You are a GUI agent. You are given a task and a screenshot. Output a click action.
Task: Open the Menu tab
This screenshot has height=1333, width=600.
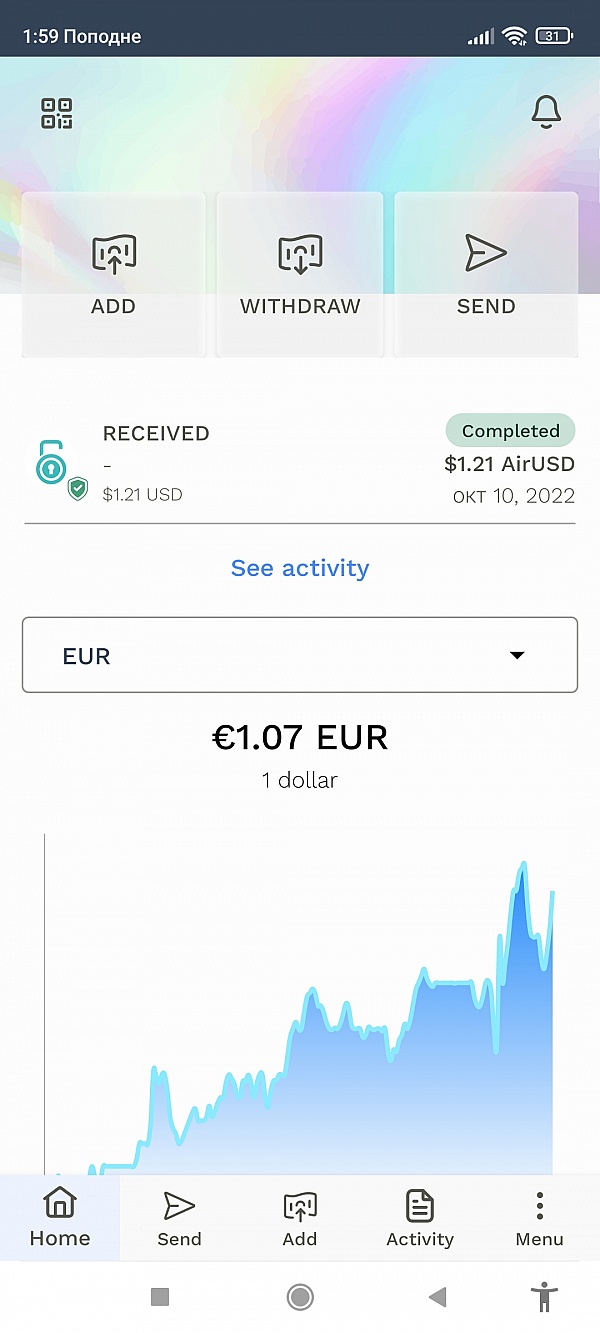pos(540,1217)
